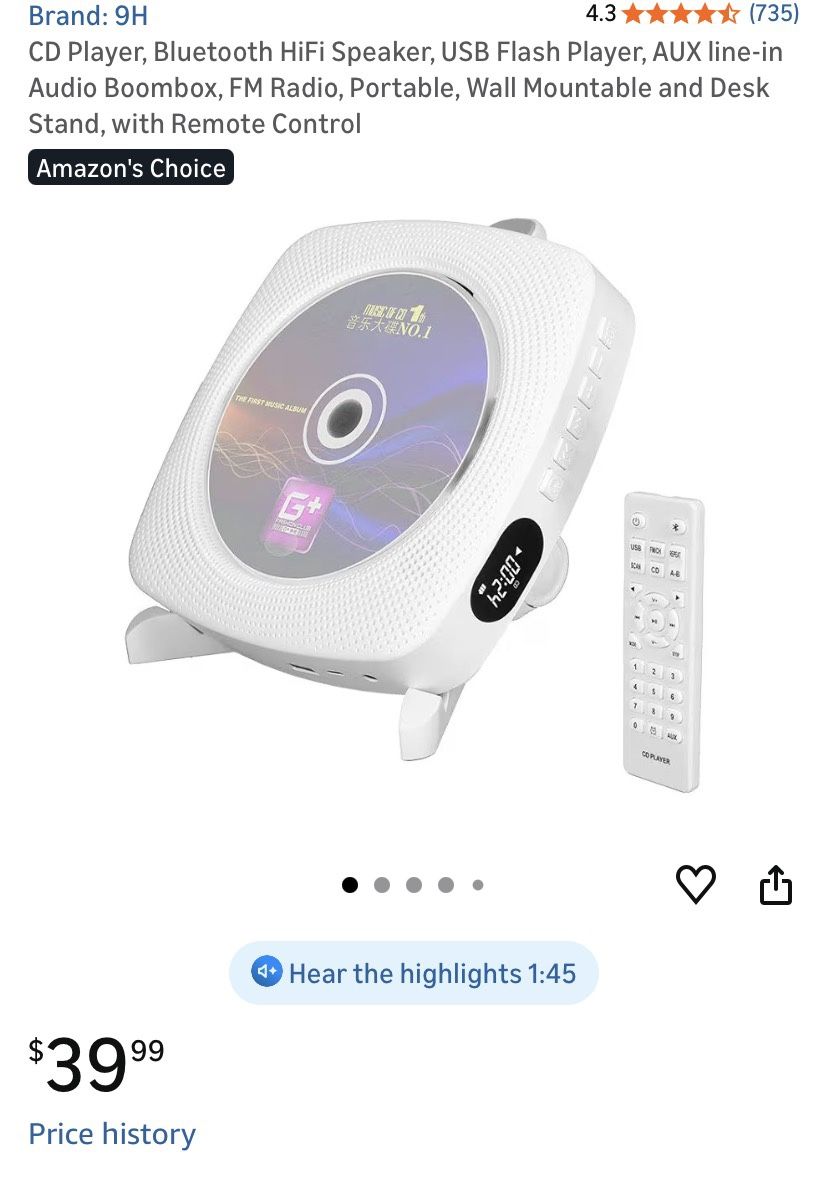
Task: Open the share icon
Action: (778, 882)
